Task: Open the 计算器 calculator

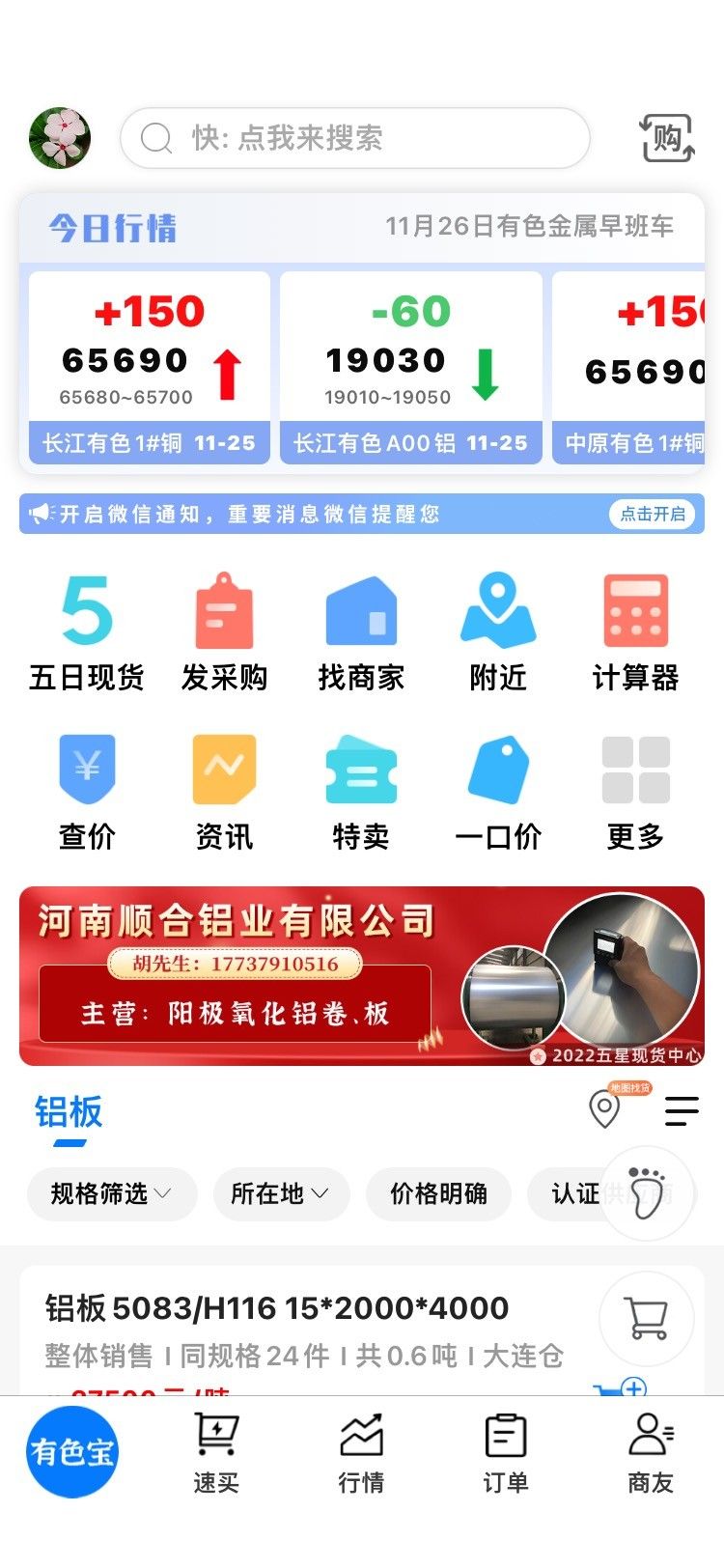Action: click(x=635, y=632)
